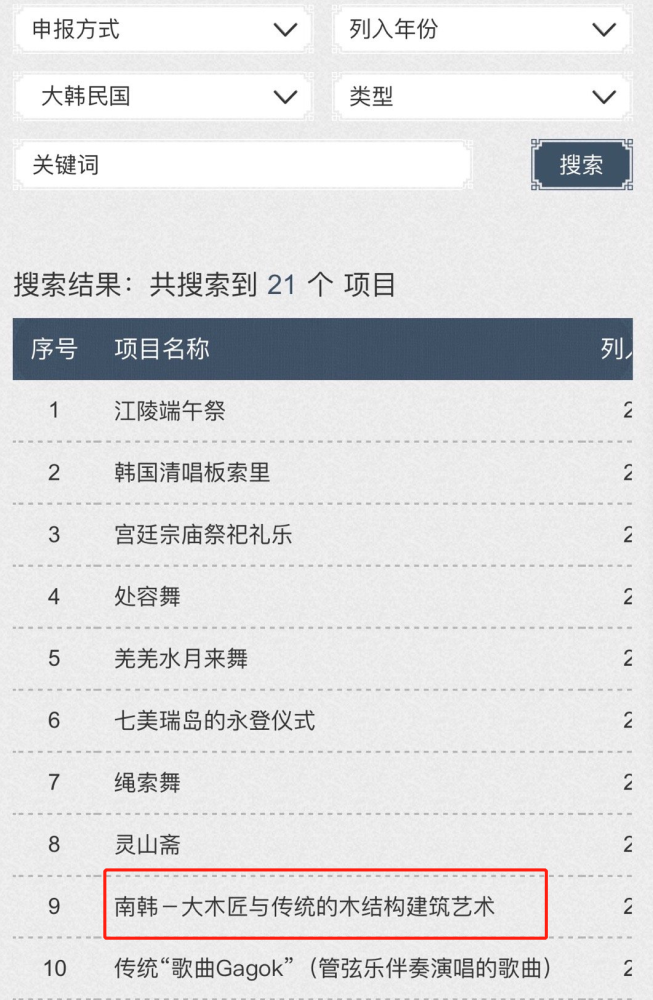Open 南韩－大木匠与传统的木结构建筑艺术 entry
The width and height of the screenshot is (653, 1000).
pyautogui.click(x=305, y=907)
